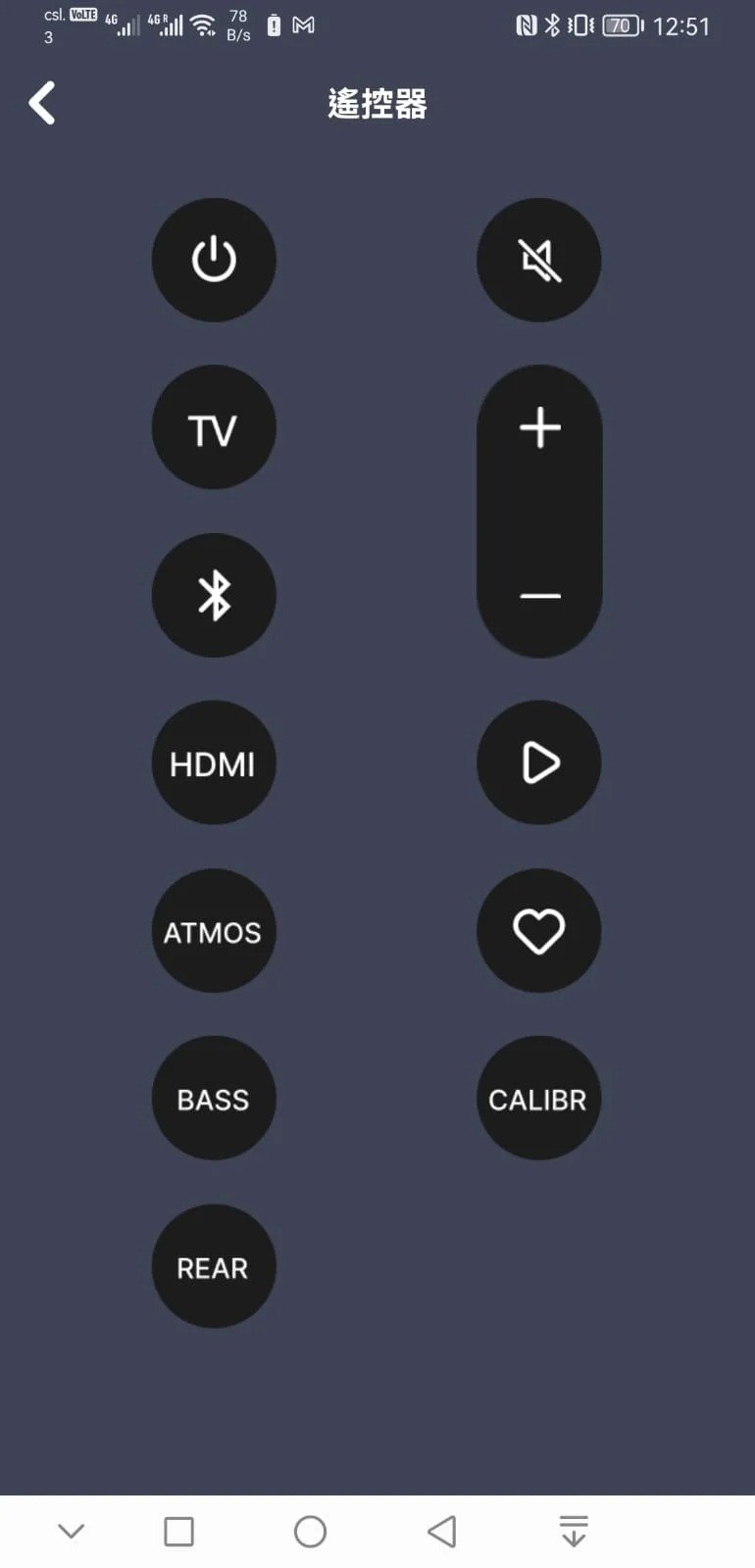Image resolution: width=755 pixels, height=1568 pixels.
Task: Tap the heart favorite button
Action: coord(539,931)
